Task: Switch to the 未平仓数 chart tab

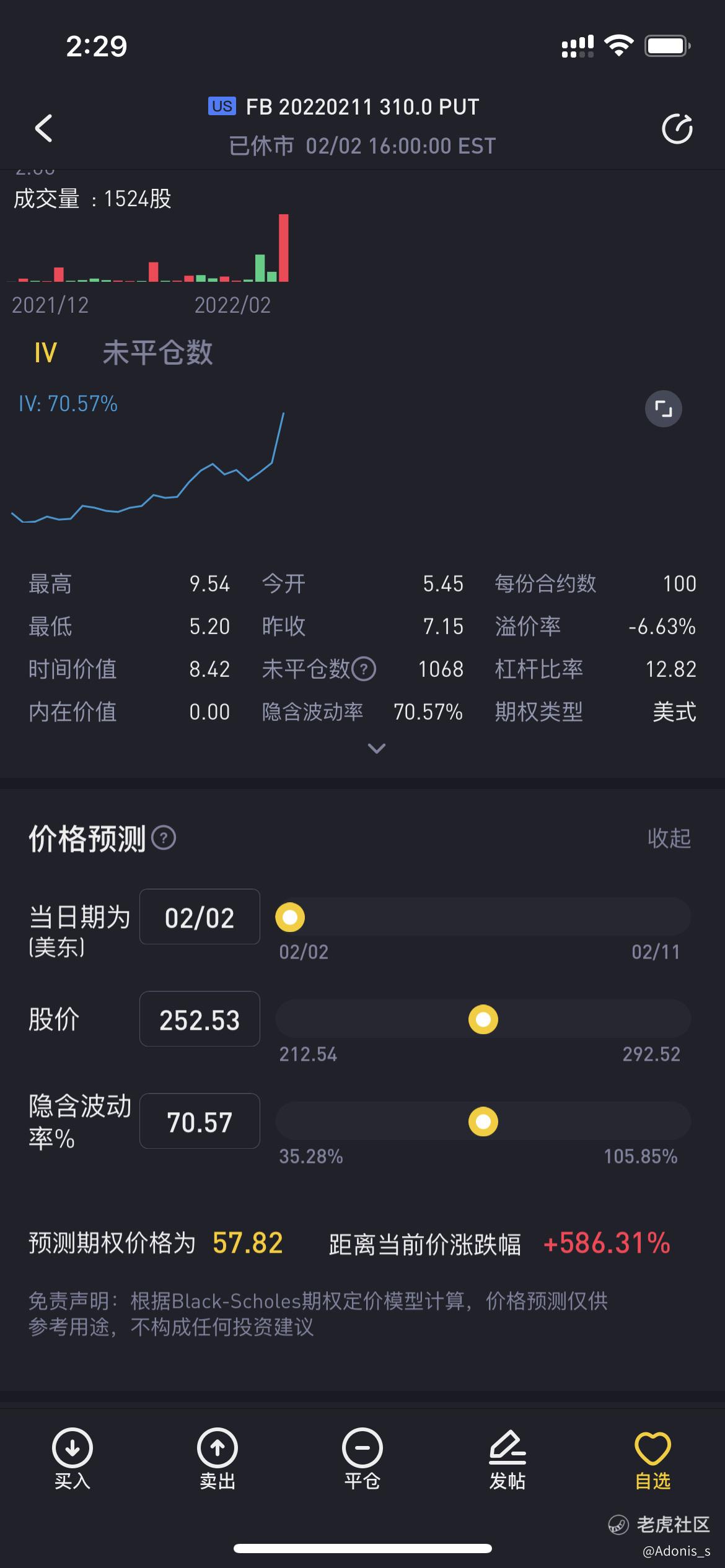Action: (157, 353)
